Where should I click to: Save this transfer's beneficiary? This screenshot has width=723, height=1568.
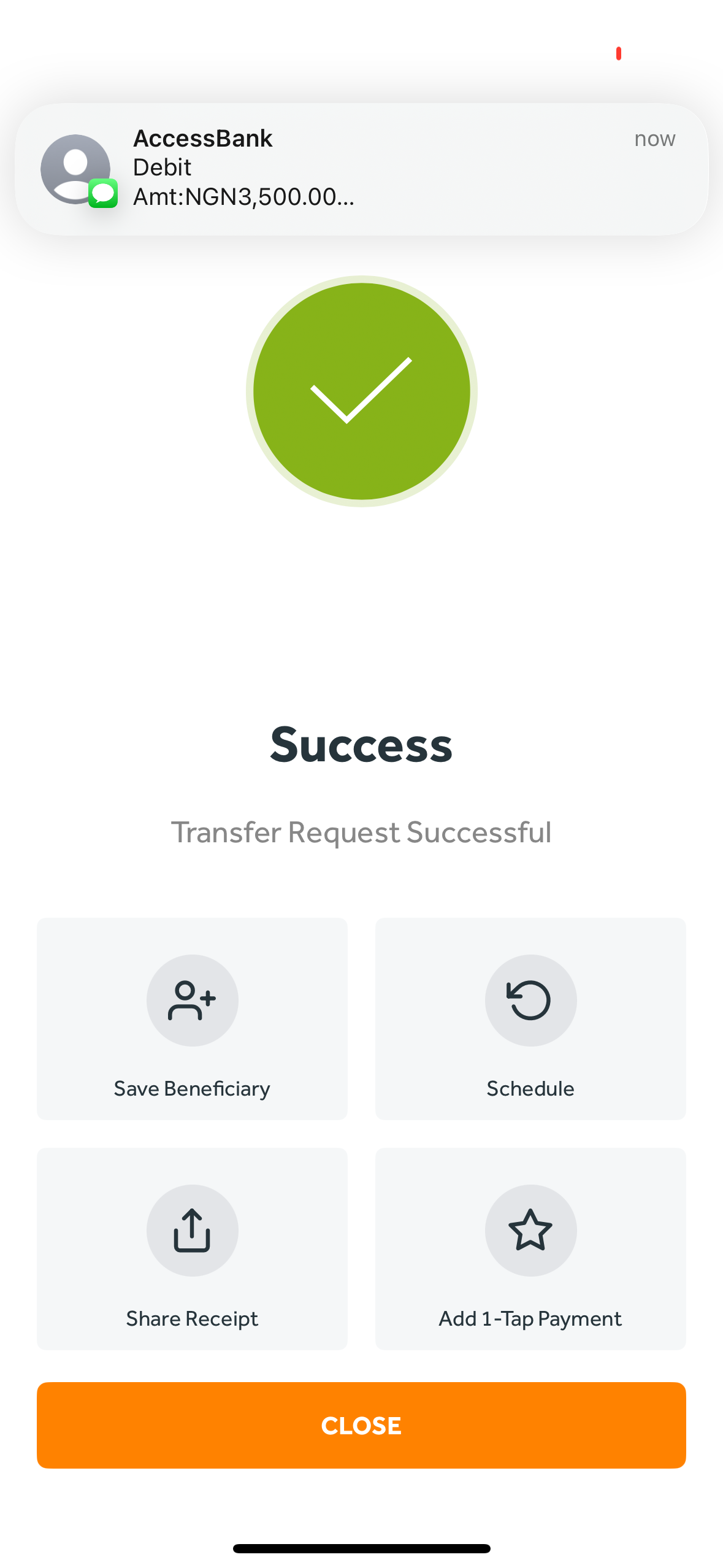click(192, 1018)
